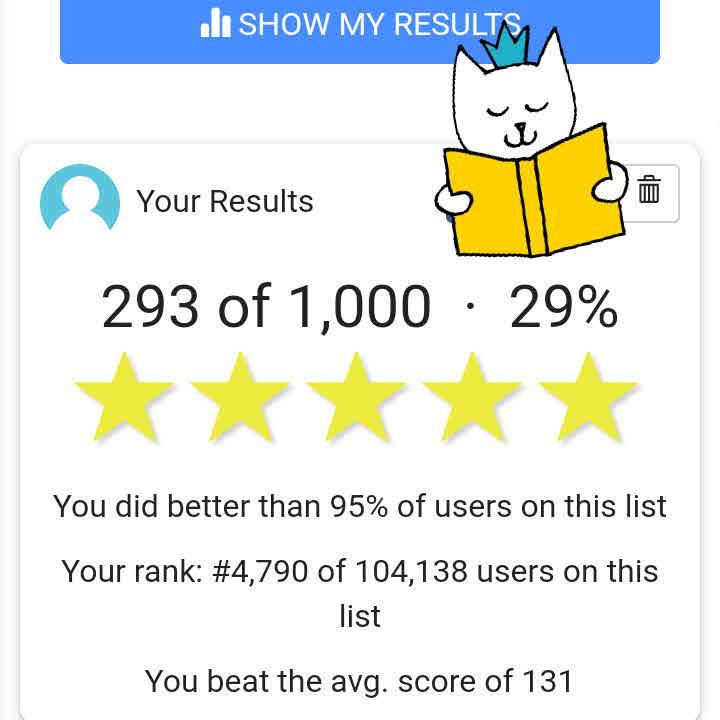This screenshot has width=720, height=720.
Task: Delete results with the trash icon
Action: click(650, 190)
